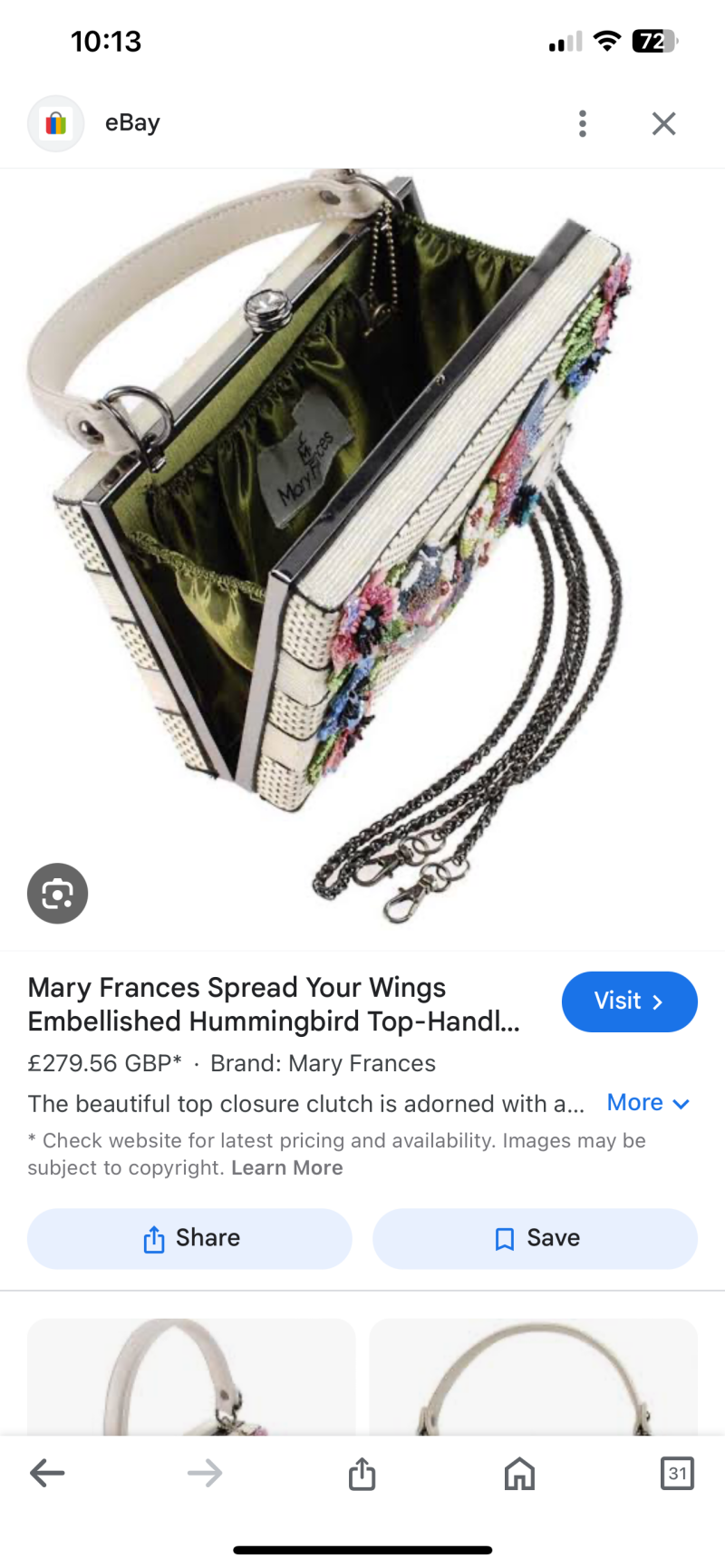Visit the eBay listing page
Screen dimensions: 725x1568
pos(629,1002)
